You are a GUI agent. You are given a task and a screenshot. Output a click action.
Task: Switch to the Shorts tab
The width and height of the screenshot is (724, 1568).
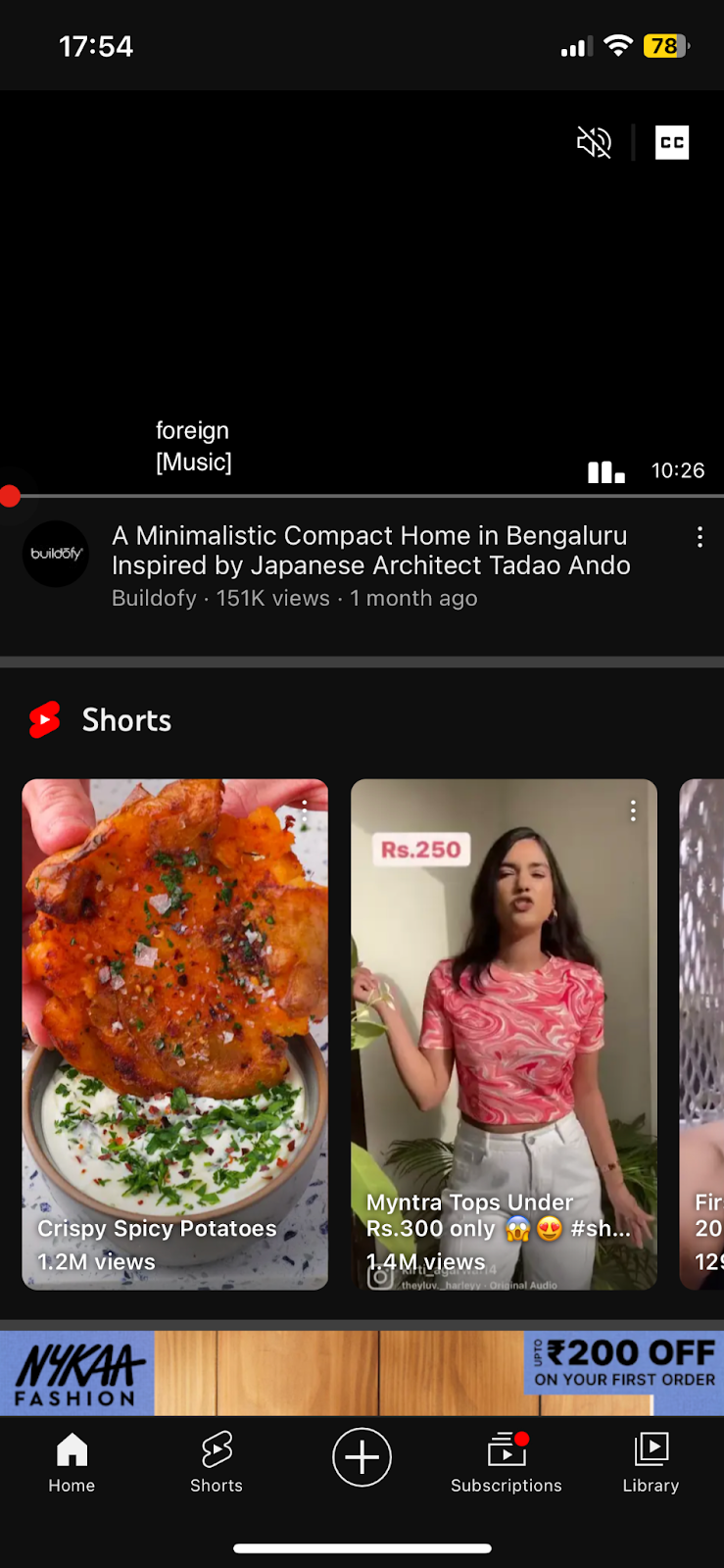[217, 1462]
